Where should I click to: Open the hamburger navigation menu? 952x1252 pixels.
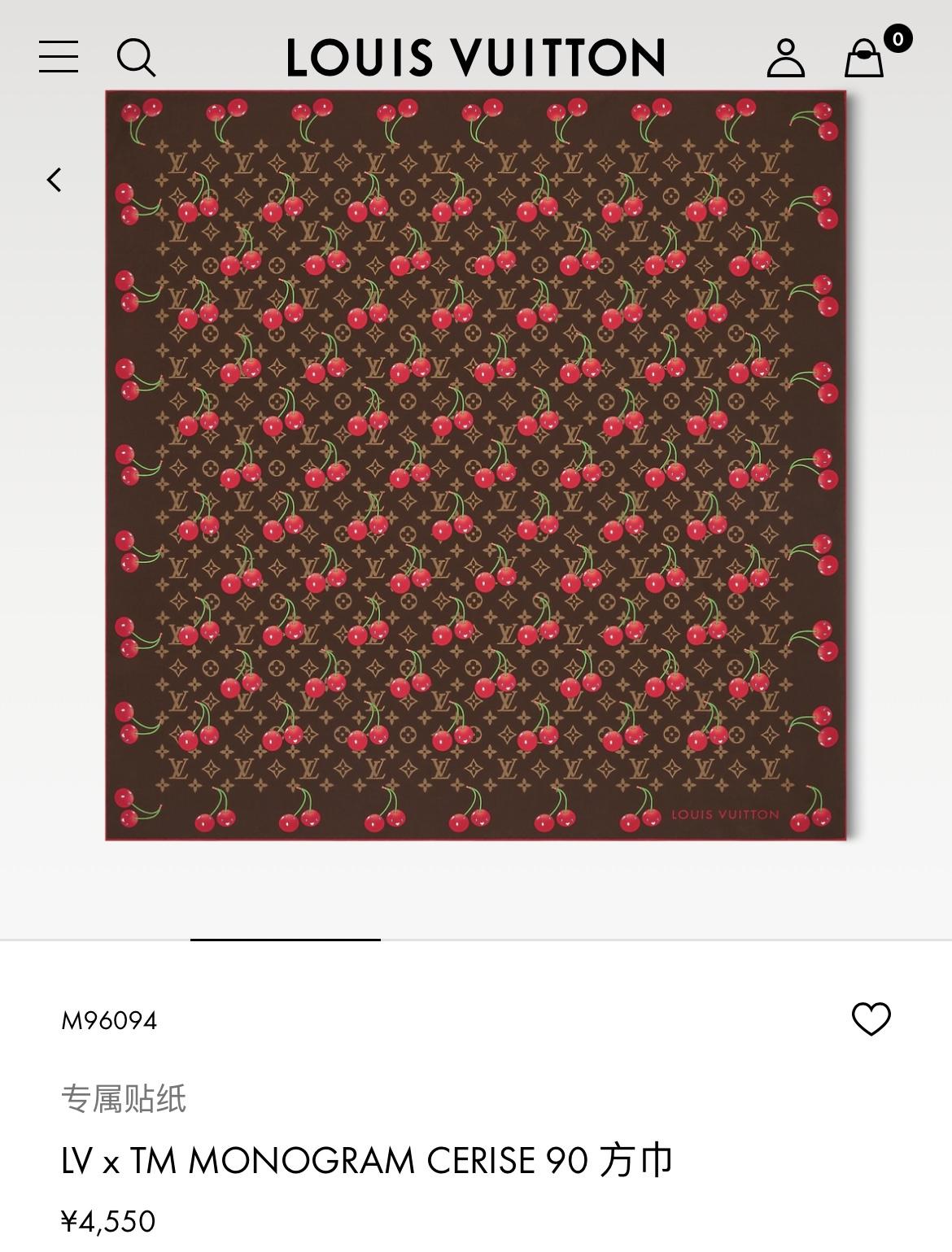pos(59,57)
